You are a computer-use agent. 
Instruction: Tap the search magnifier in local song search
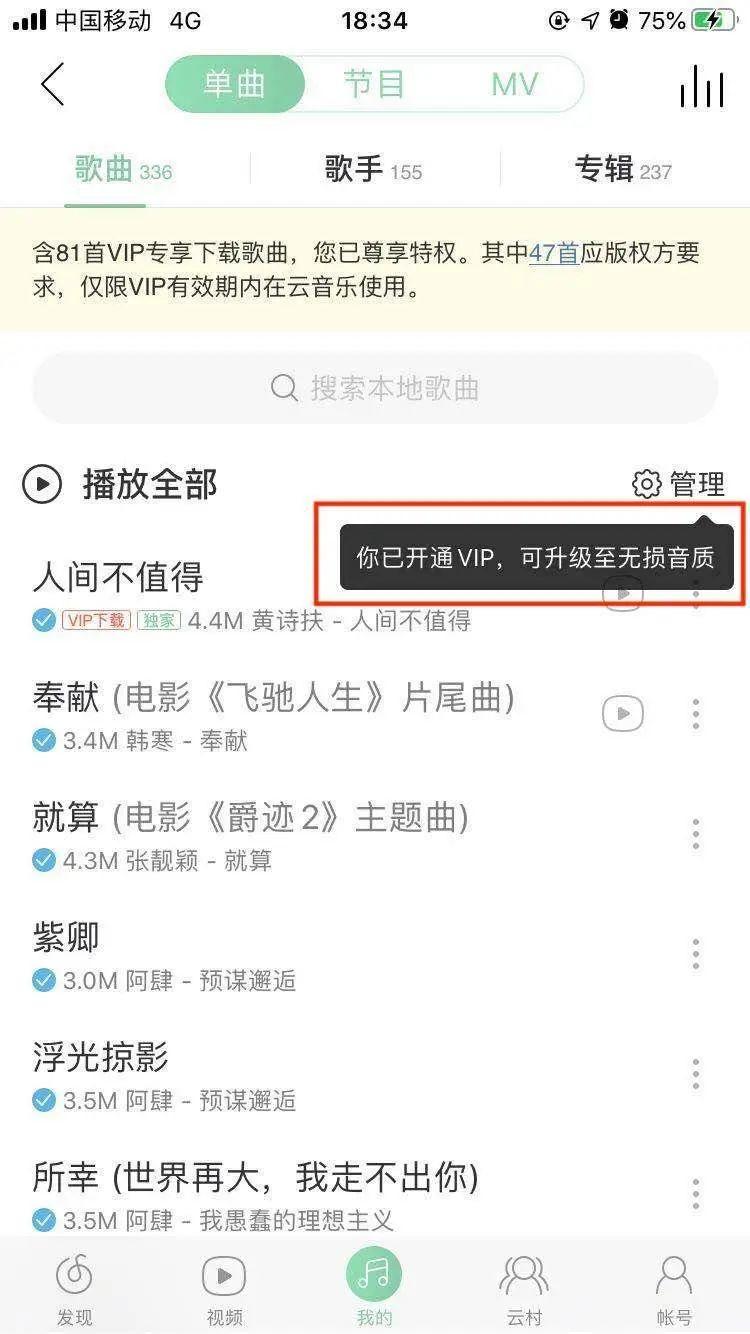click(x=283, y=388)
